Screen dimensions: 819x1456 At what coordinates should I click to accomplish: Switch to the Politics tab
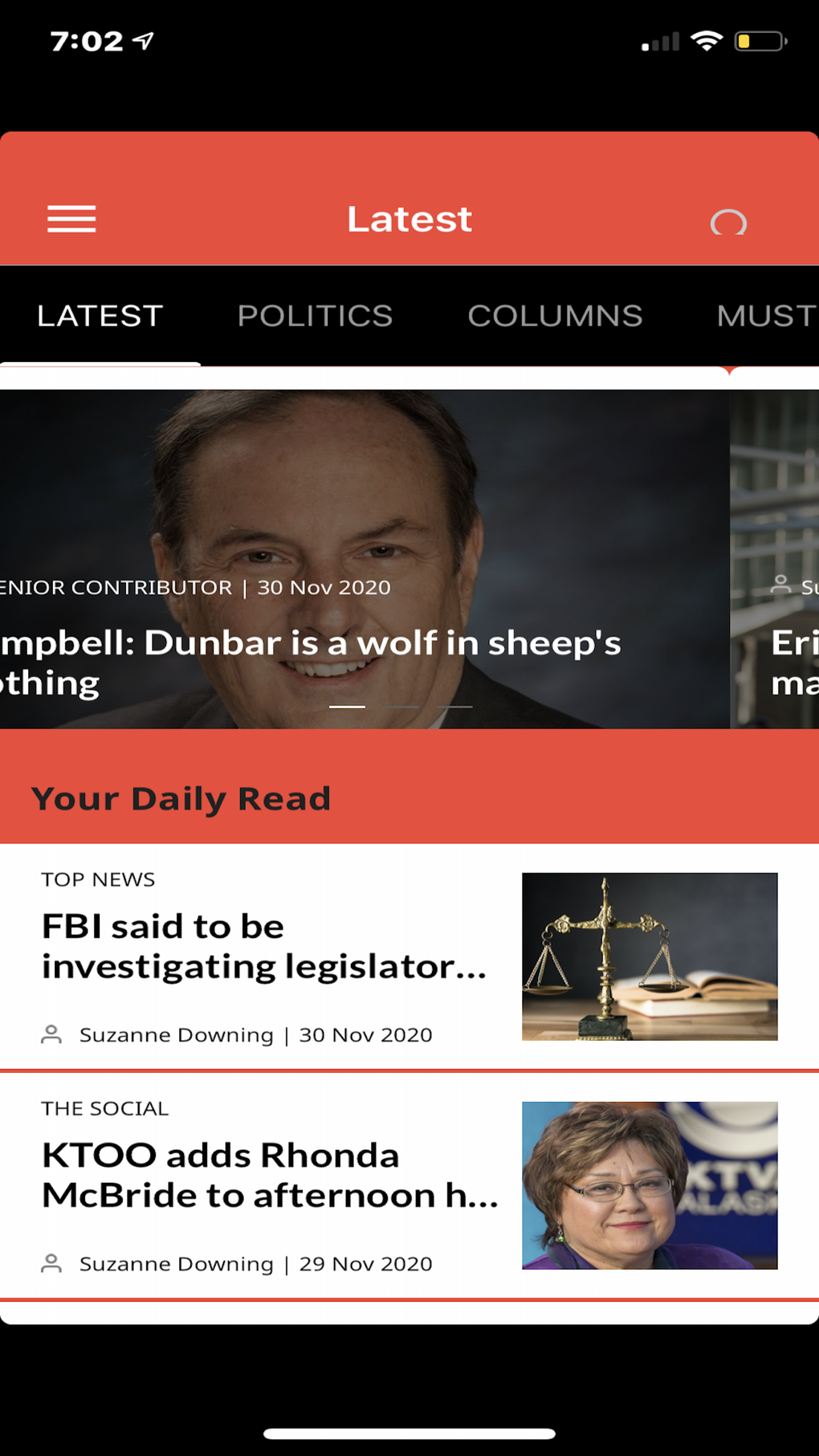(315, 316)
